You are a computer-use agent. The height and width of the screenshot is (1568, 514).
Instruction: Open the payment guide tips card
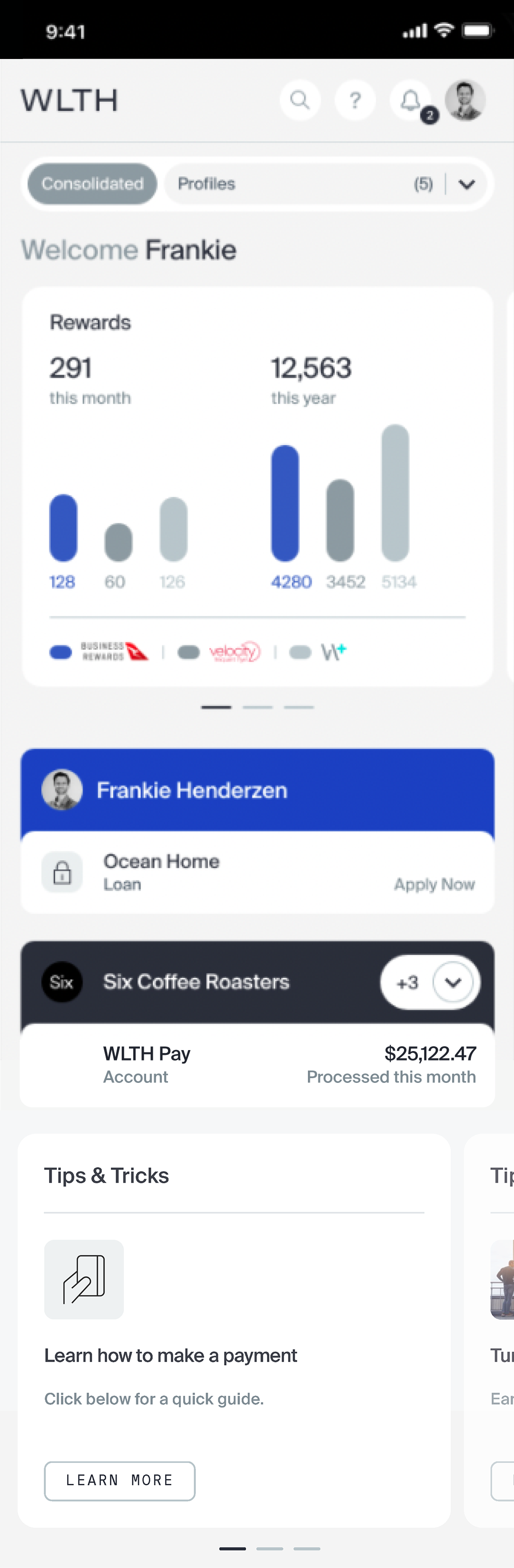(x=234, y=1327)
